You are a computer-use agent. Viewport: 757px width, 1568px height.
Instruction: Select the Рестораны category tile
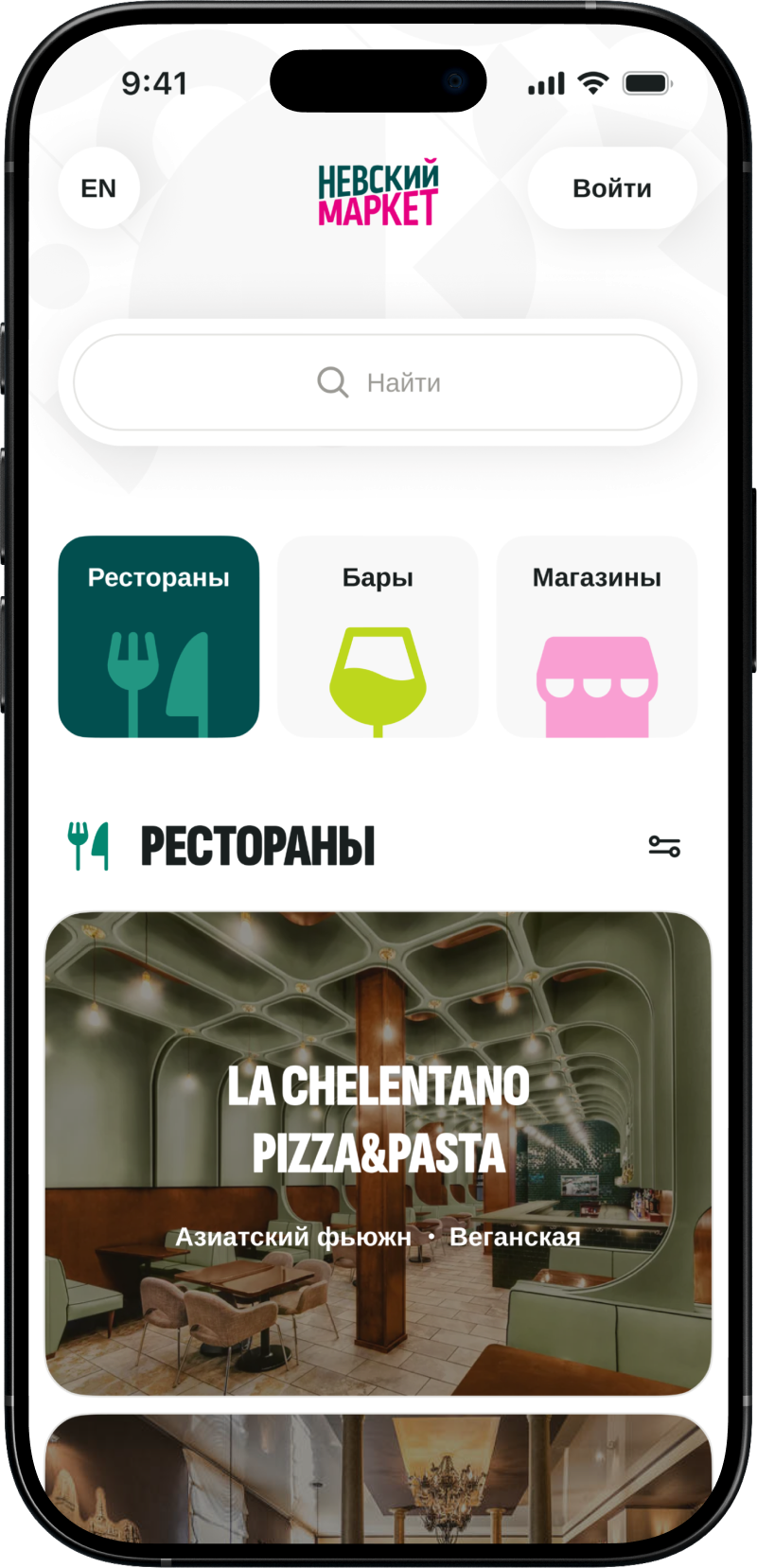pos(159,636)
